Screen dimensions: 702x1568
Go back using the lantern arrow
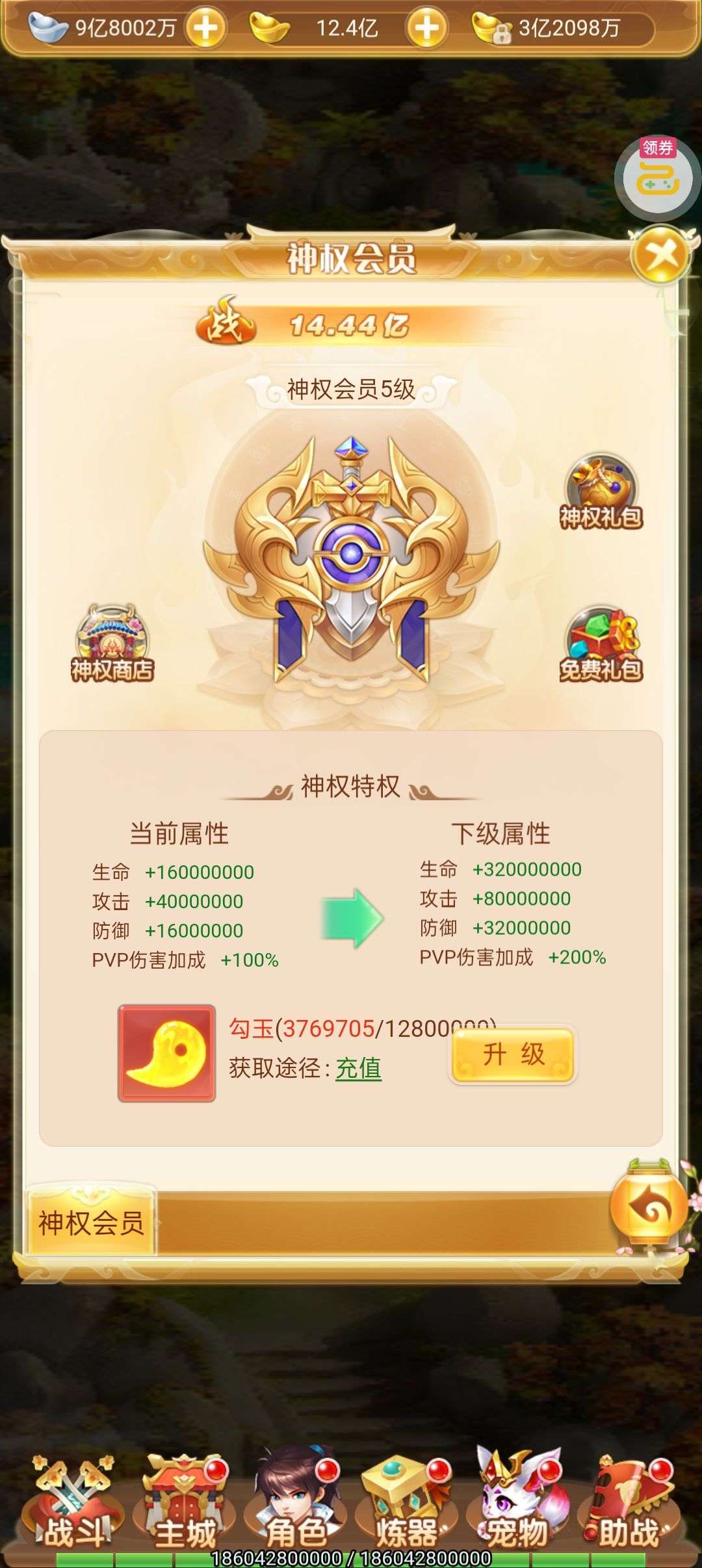click(649, 1207)
